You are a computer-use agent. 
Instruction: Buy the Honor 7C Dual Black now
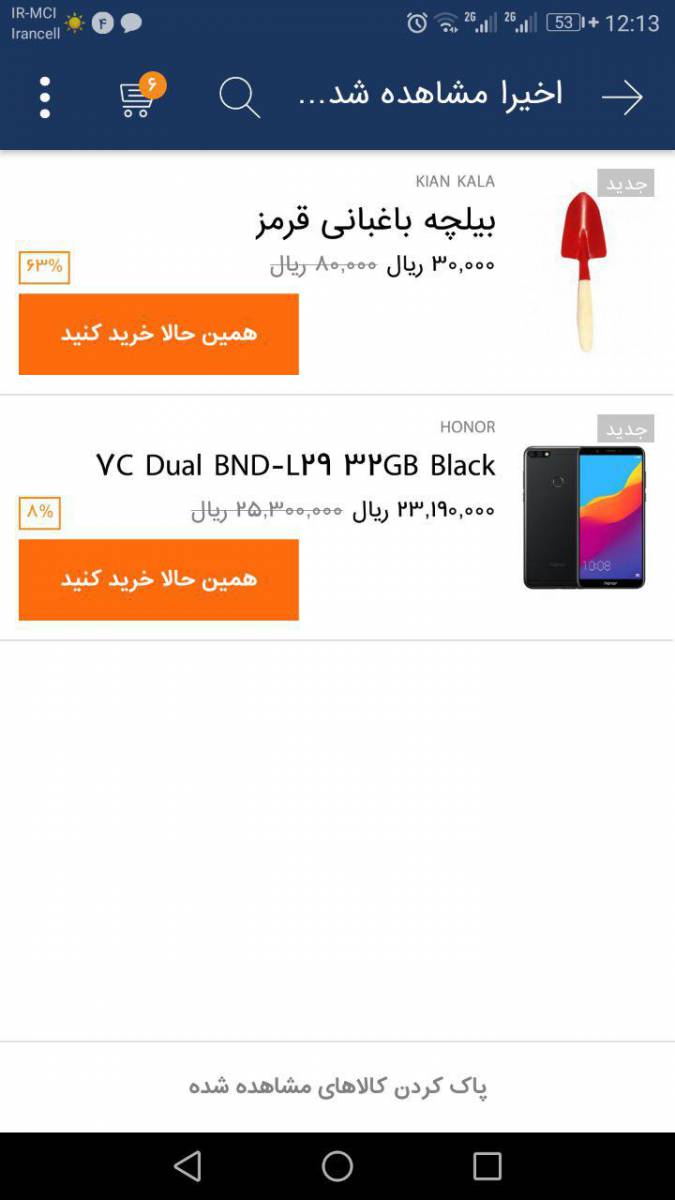click(158, 580)
